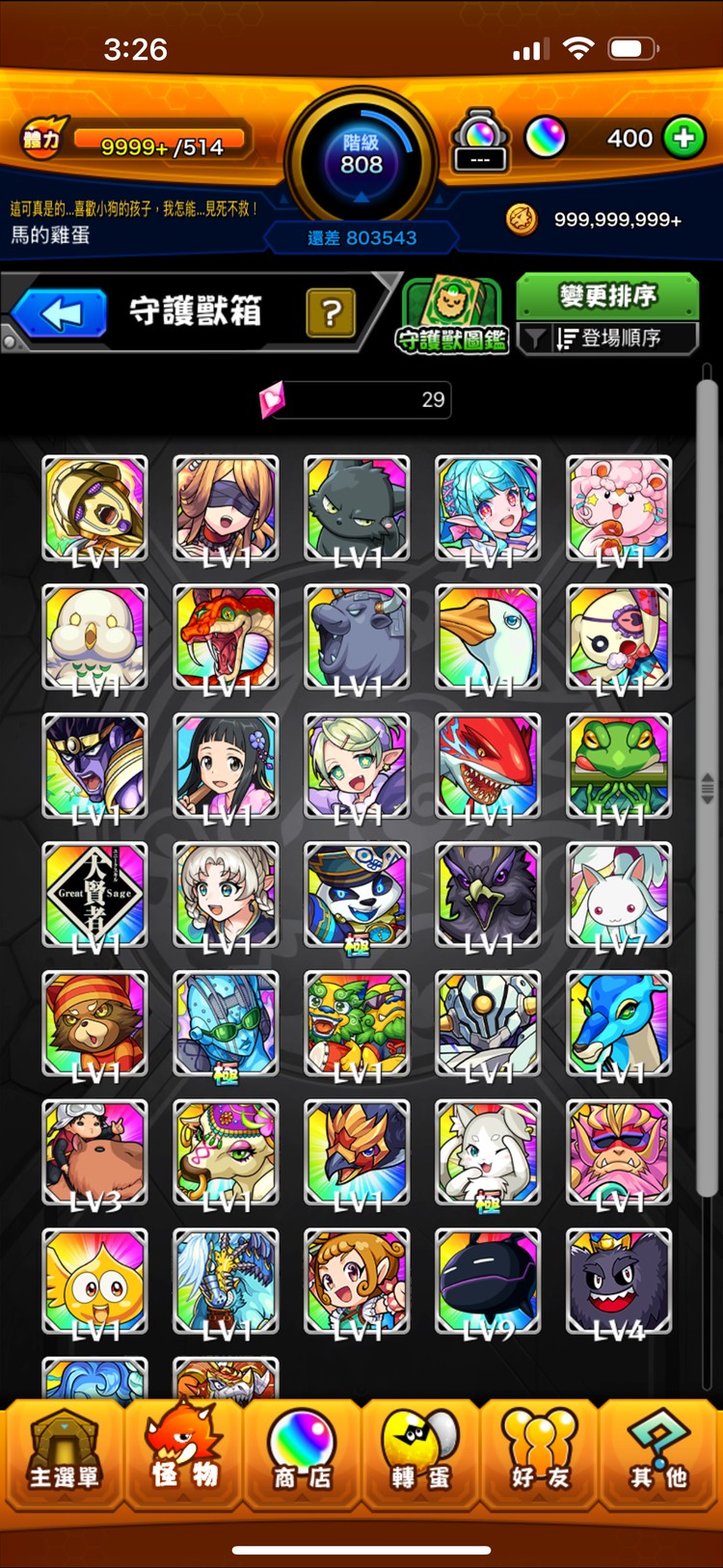This screenshot has height=1568, width=723.
Task: Switch to the 怪物 monsters tab
Action: tap(183, 1456)
